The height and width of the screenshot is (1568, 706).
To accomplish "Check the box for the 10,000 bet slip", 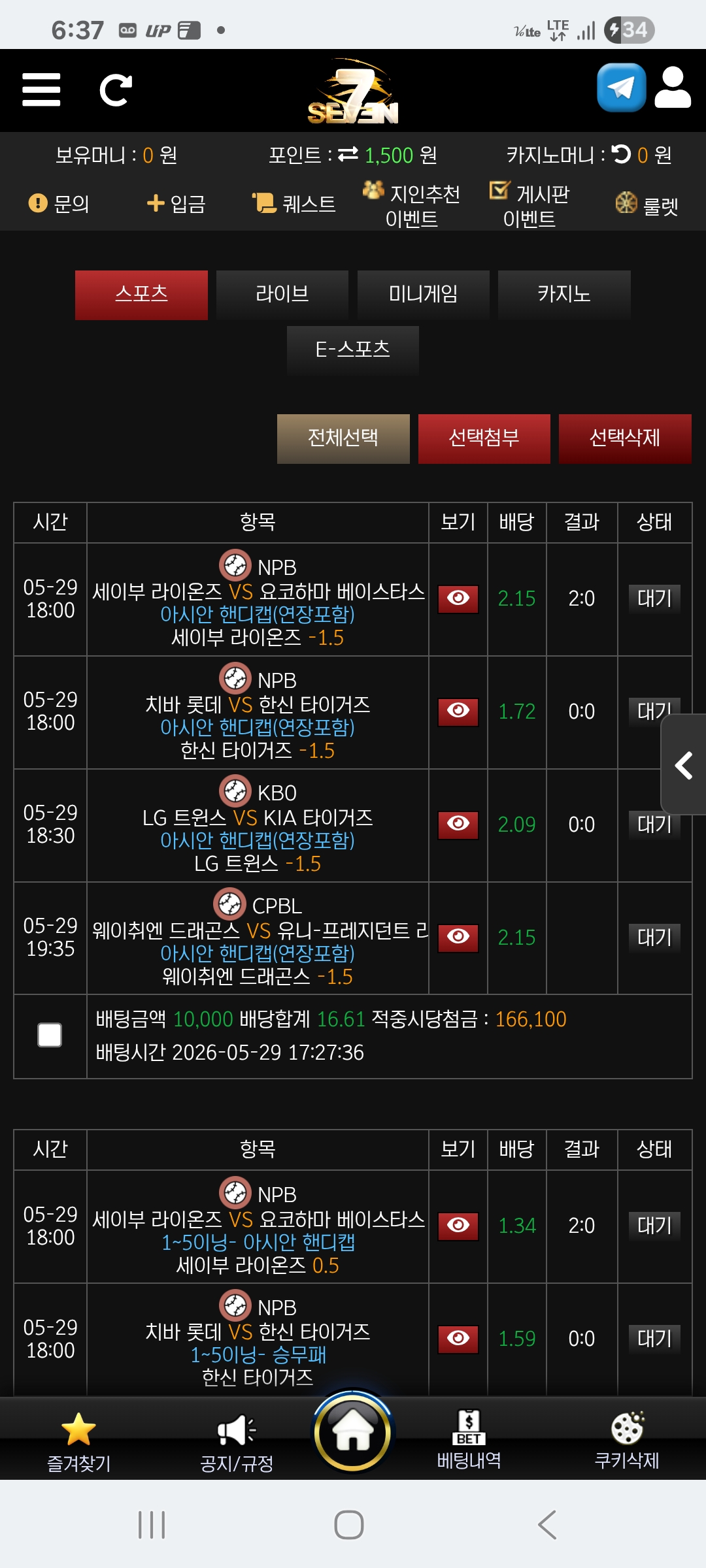I will pos(50,1035).
